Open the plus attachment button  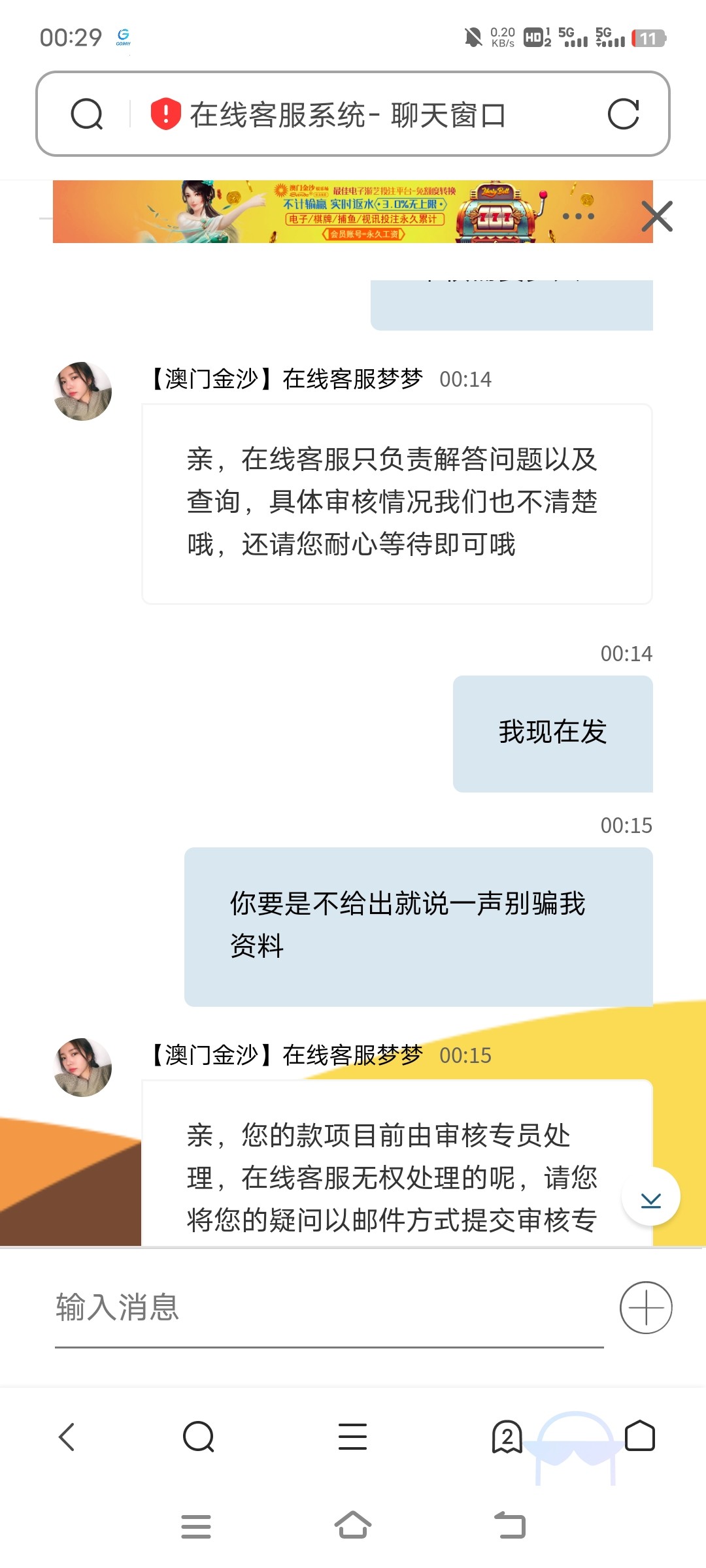(646, 1307)
